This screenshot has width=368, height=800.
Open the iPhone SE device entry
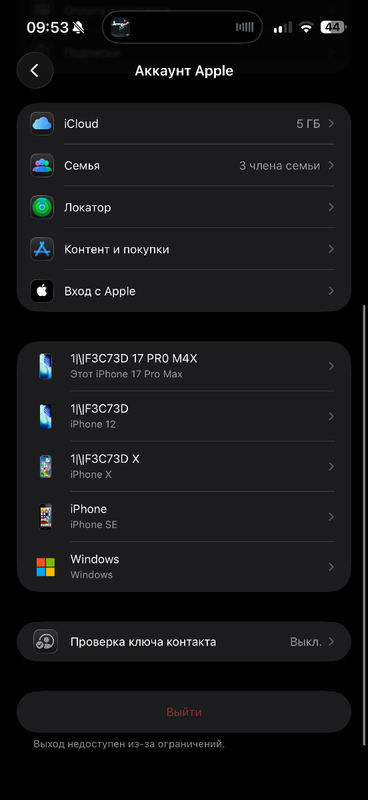click(184, 516)
